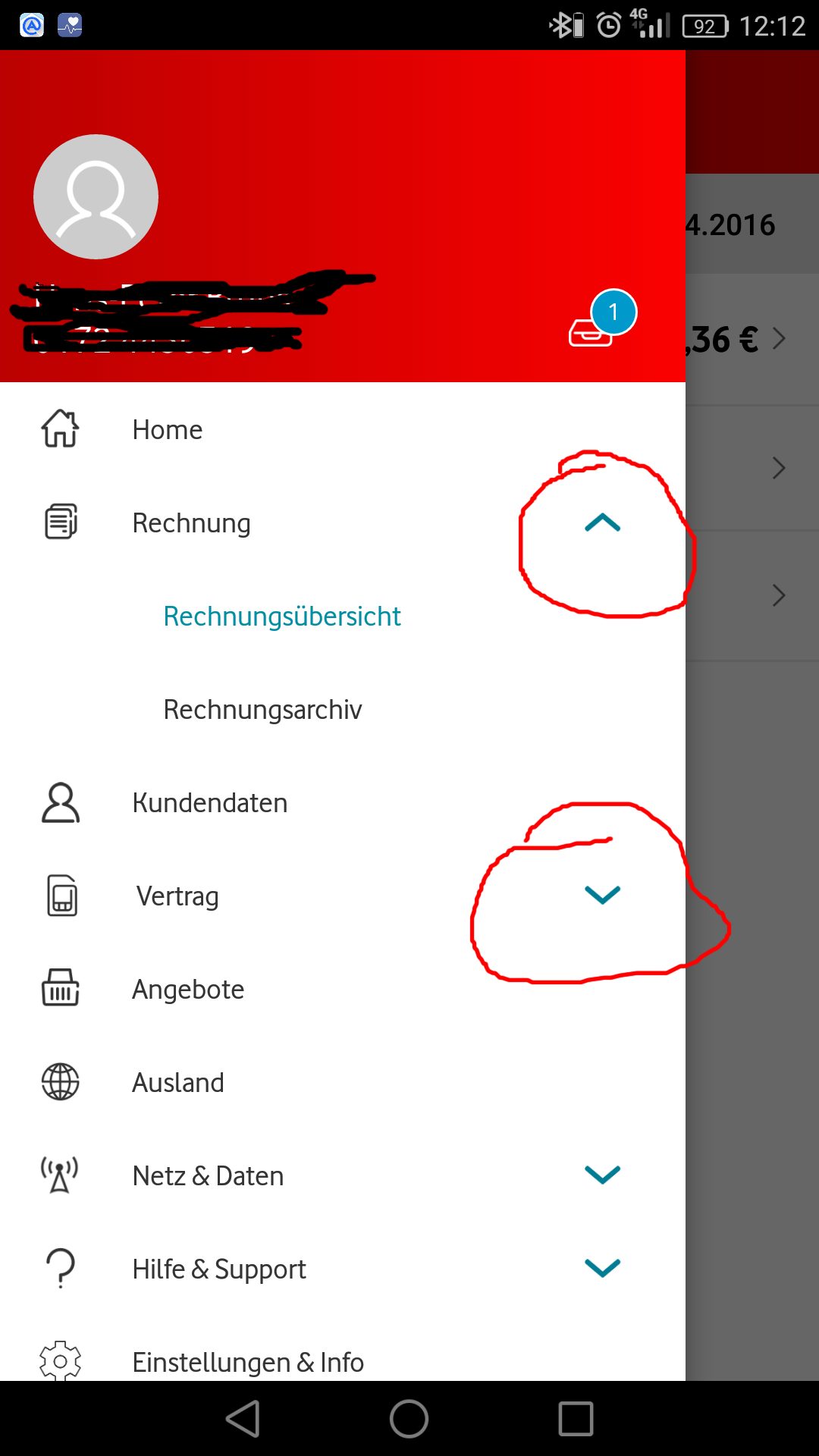Collapse the Rechnung section chevron
Screen dimensions: 819x1456
602,523
